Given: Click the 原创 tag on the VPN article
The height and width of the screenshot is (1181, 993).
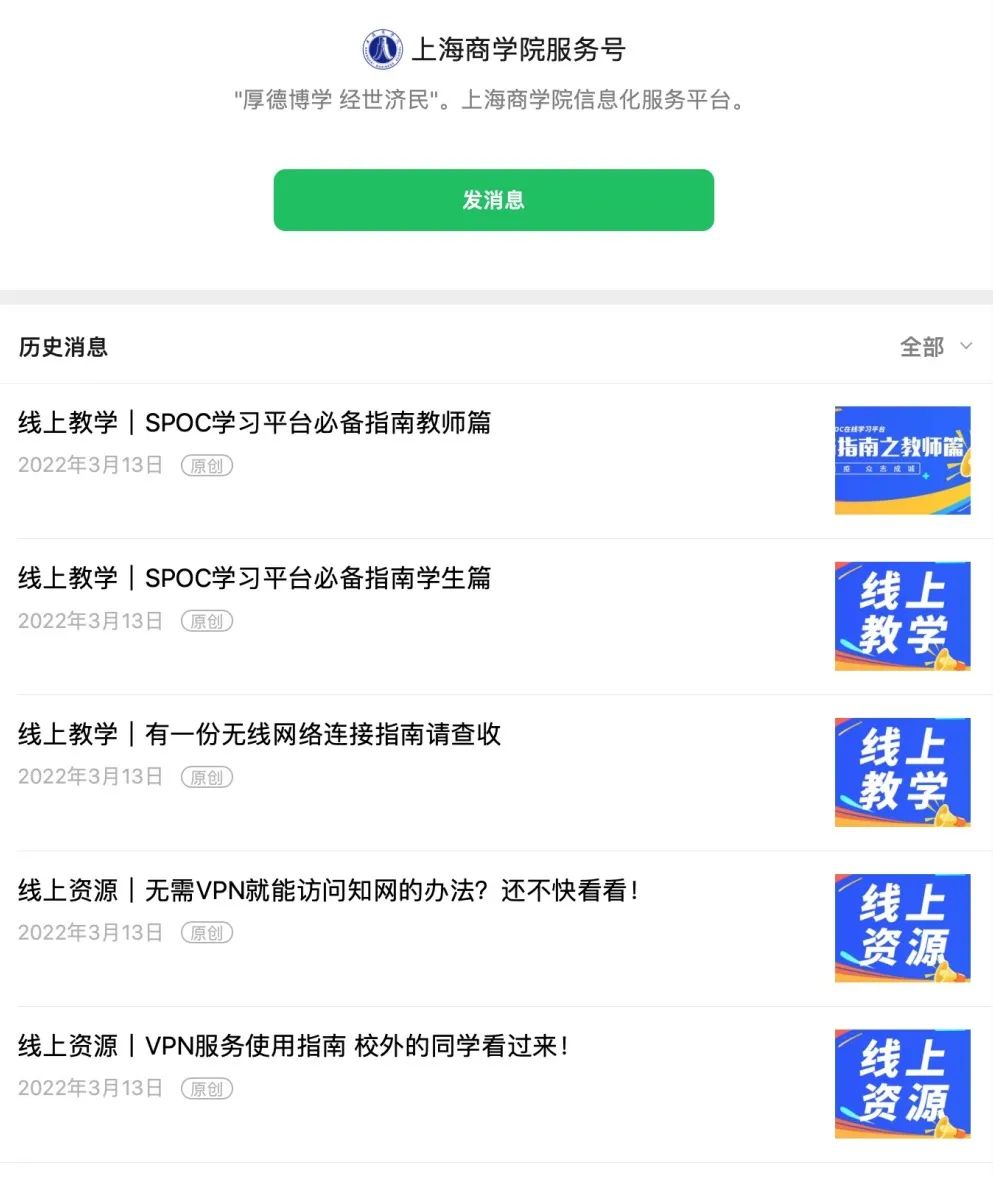Looking at the screenshot, I should [x=207, y=1089].
